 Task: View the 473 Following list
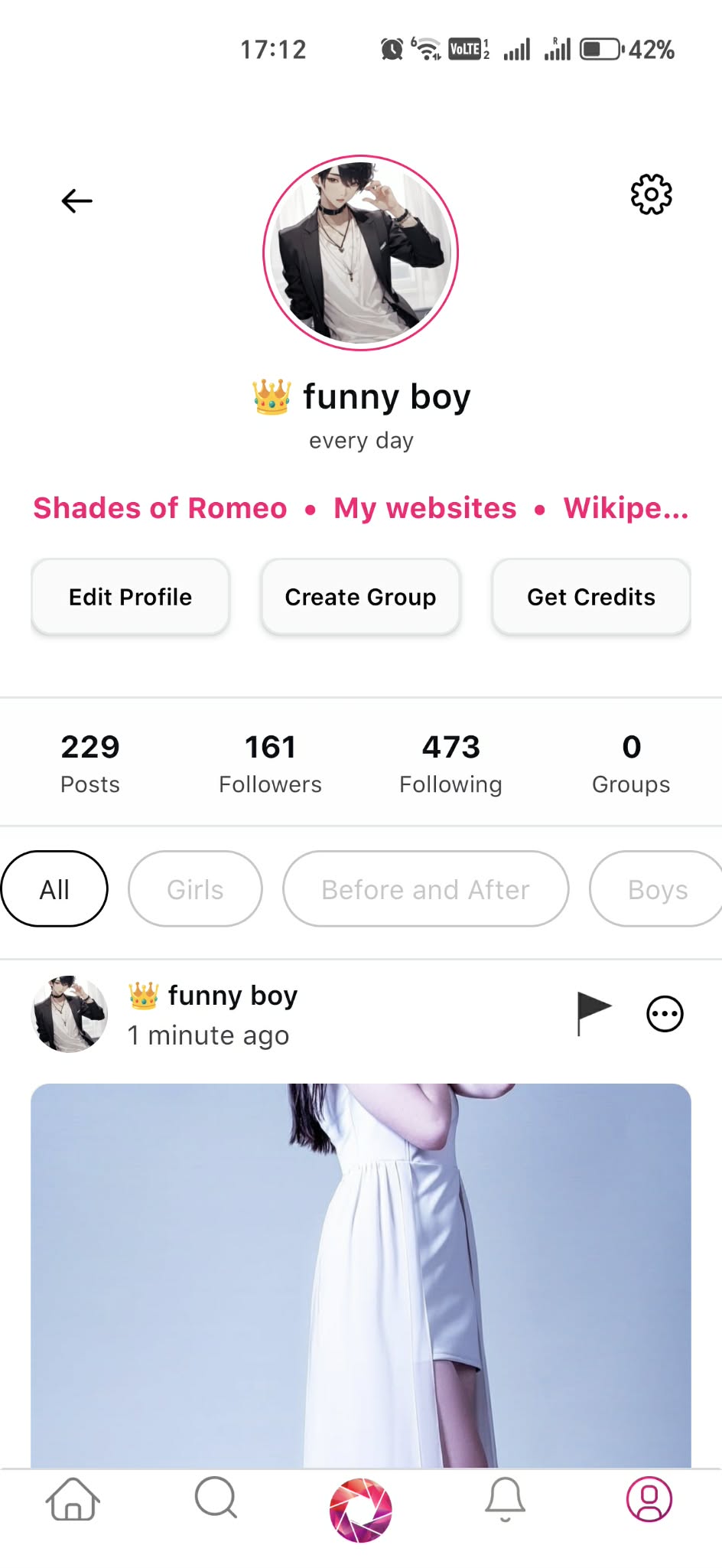450,763
